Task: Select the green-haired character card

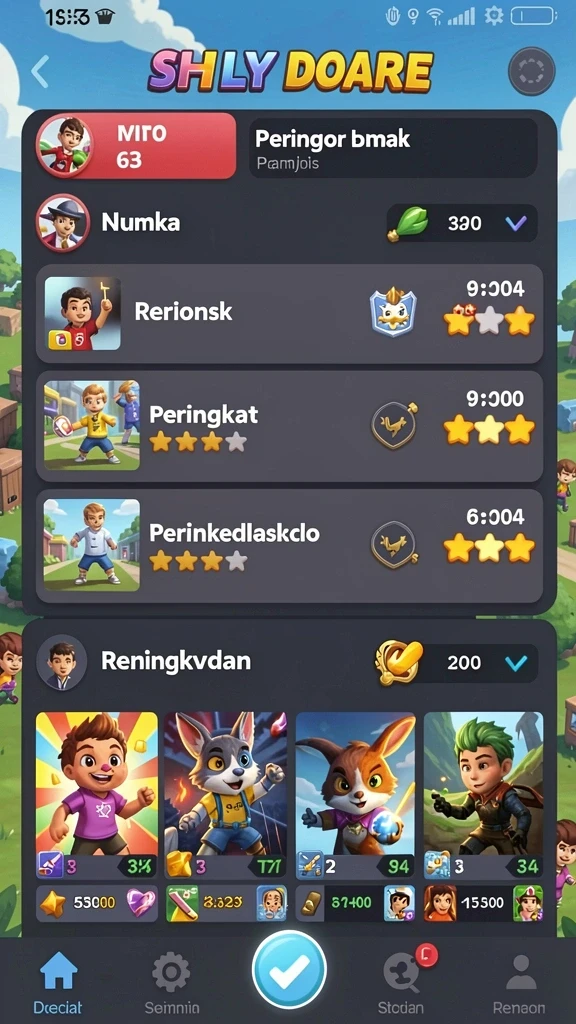Action: point(483,795)
